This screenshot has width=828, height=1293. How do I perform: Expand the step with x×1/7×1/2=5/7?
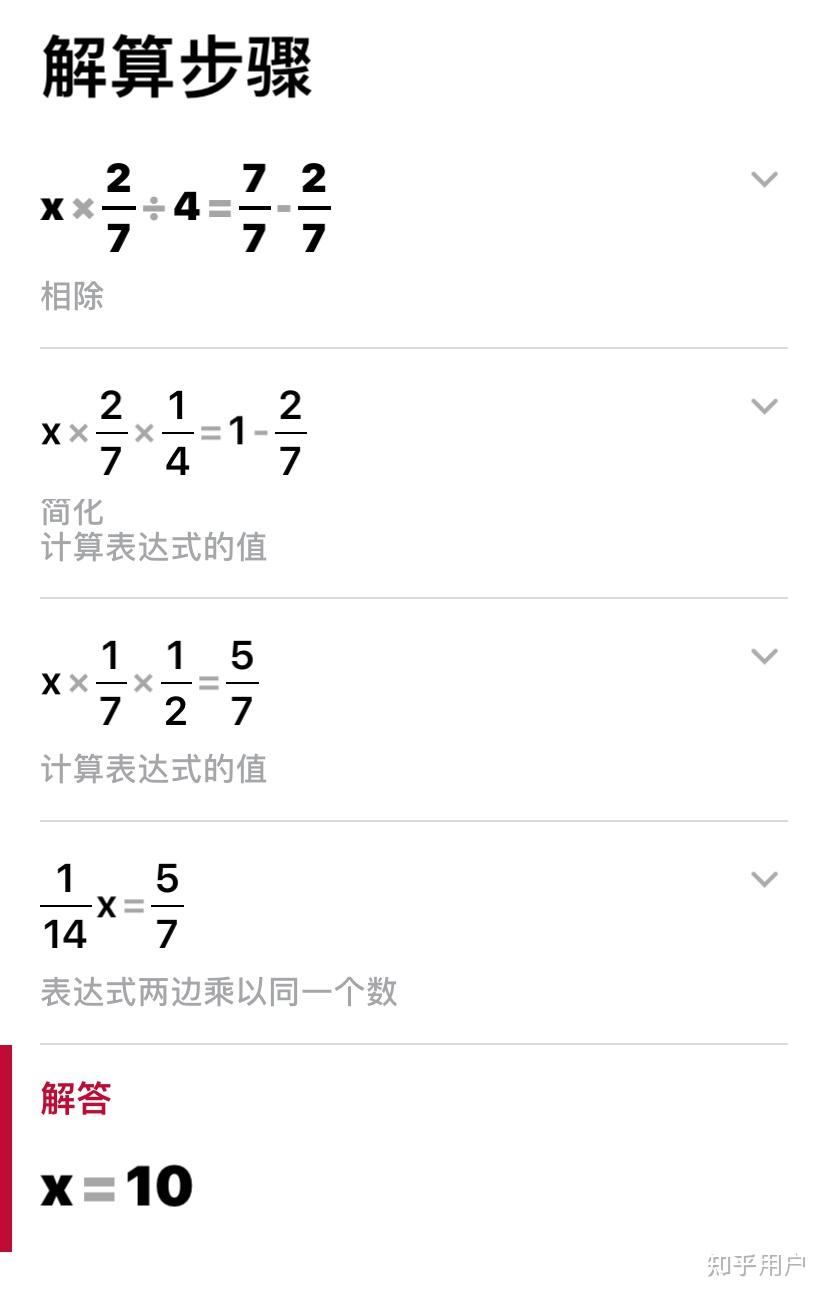764,656
